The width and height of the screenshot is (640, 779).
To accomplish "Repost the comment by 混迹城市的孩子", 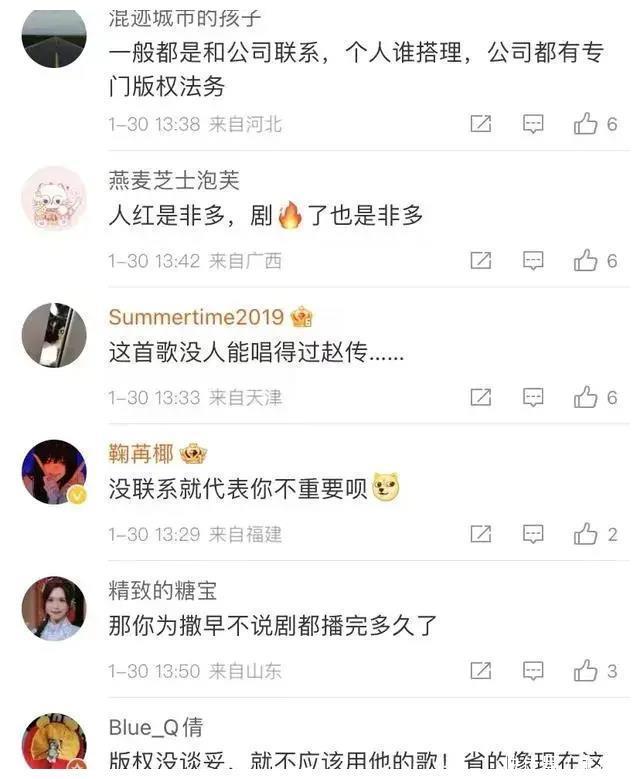I will click(x=481, y=124).
